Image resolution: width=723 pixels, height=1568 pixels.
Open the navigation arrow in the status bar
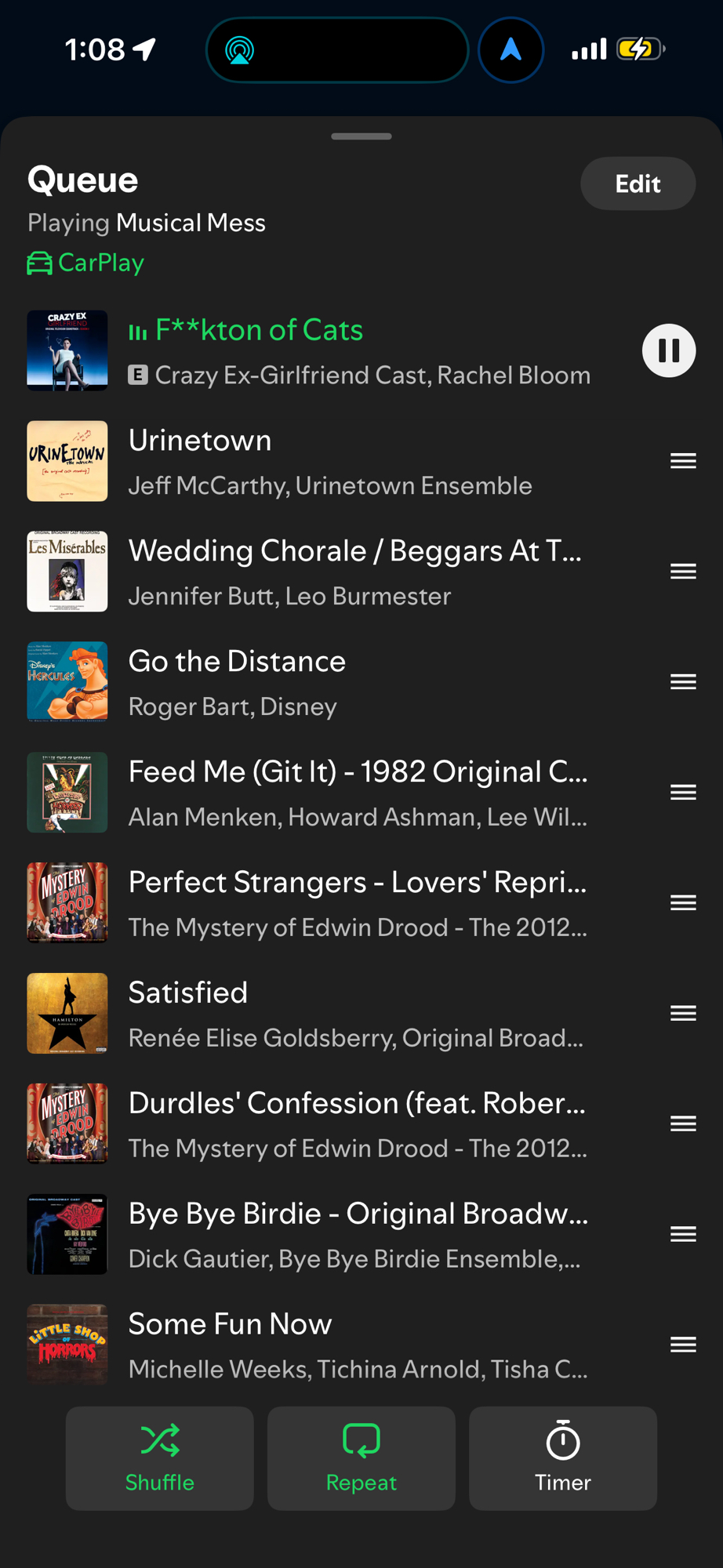point(510,50)
